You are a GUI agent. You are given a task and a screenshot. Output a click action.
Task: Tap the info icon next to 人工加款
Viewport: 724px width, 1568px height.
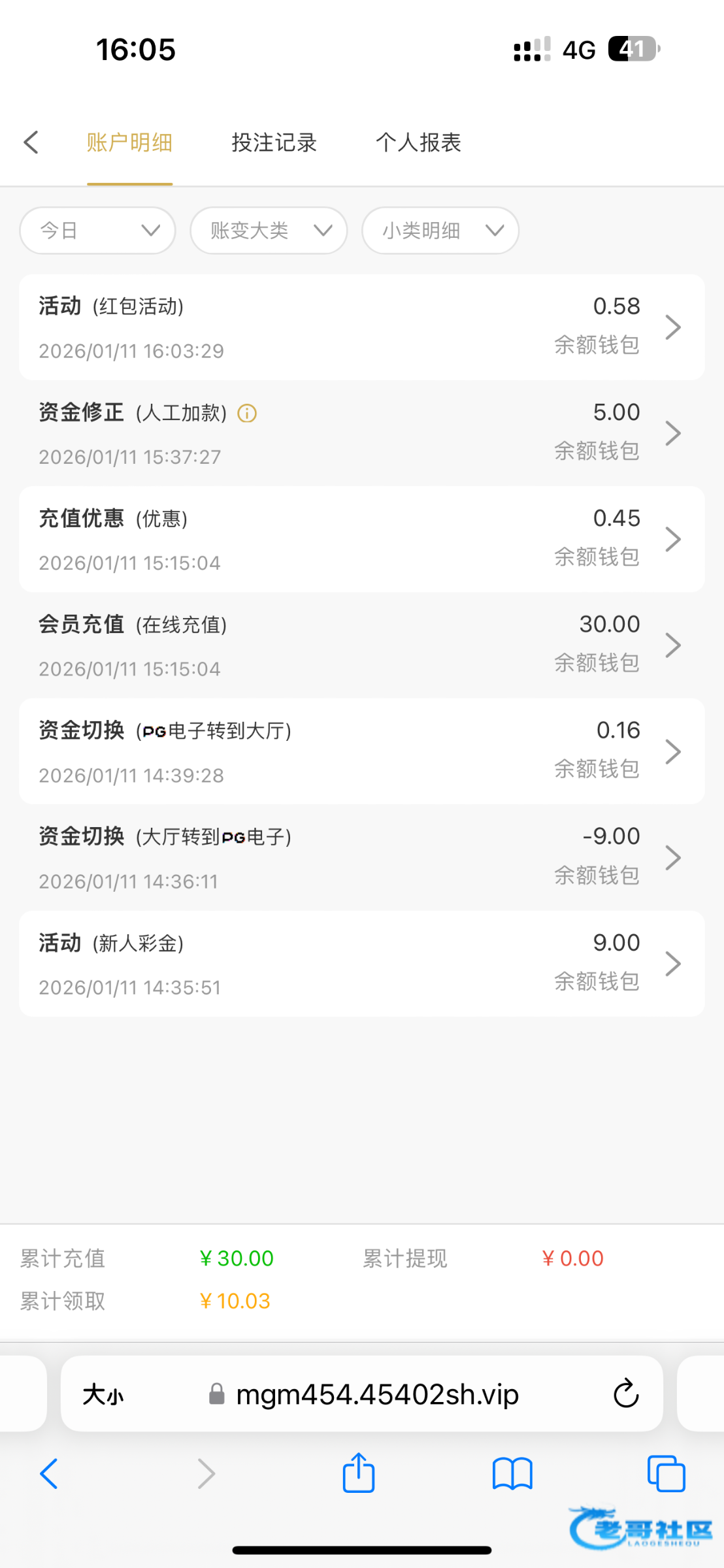pos(247,413)
